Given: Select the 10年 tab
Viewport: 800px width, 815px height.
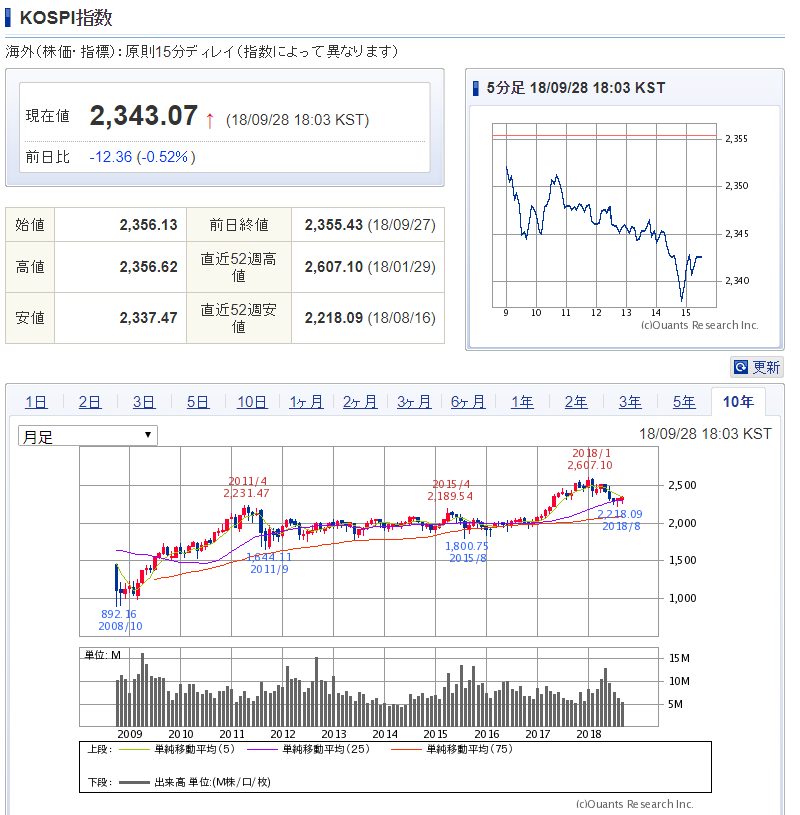Looking at the screenshot, I should point(738,402).
